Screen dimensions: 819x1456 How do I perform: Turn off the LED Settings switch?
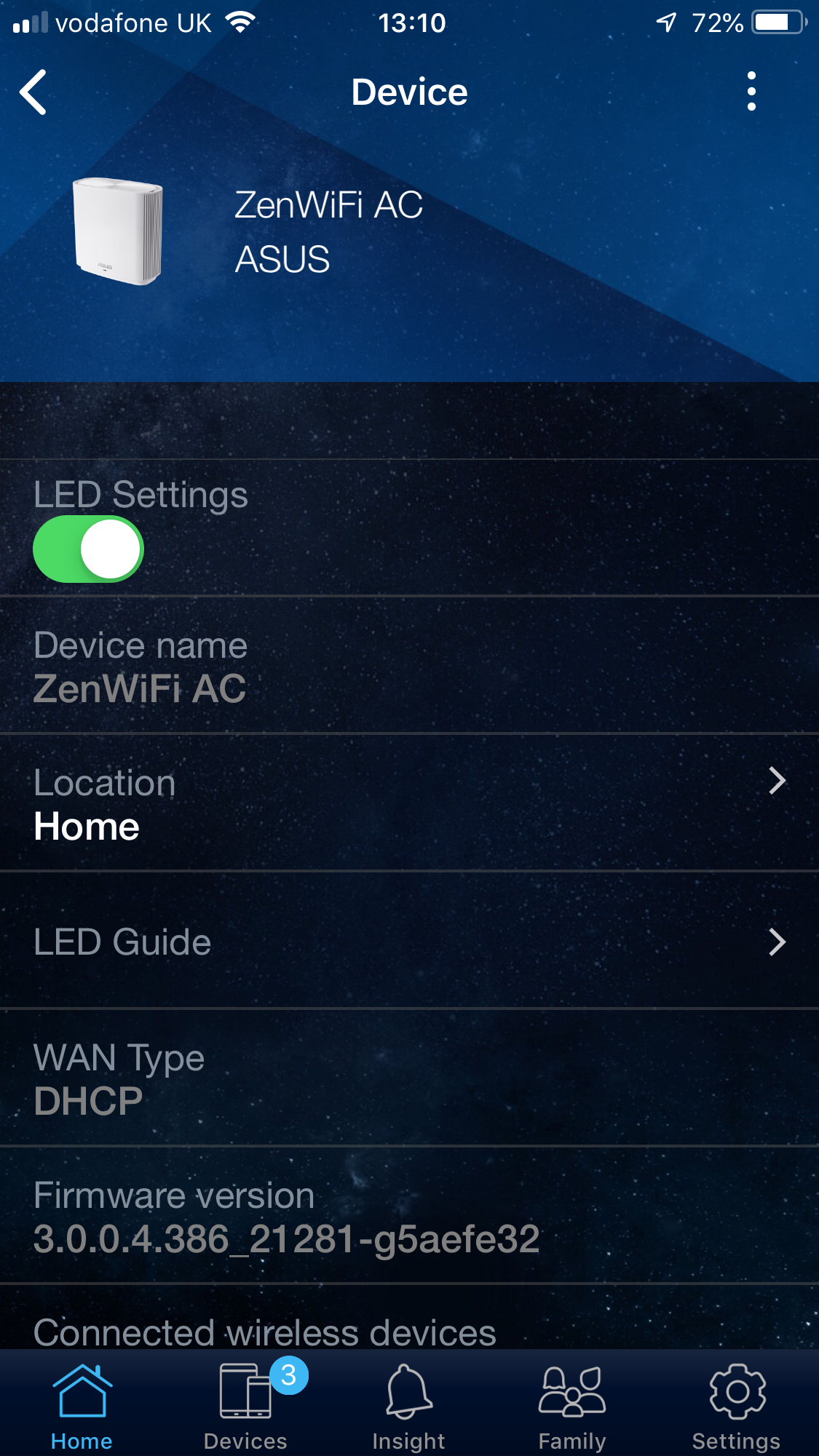point(89,549)
